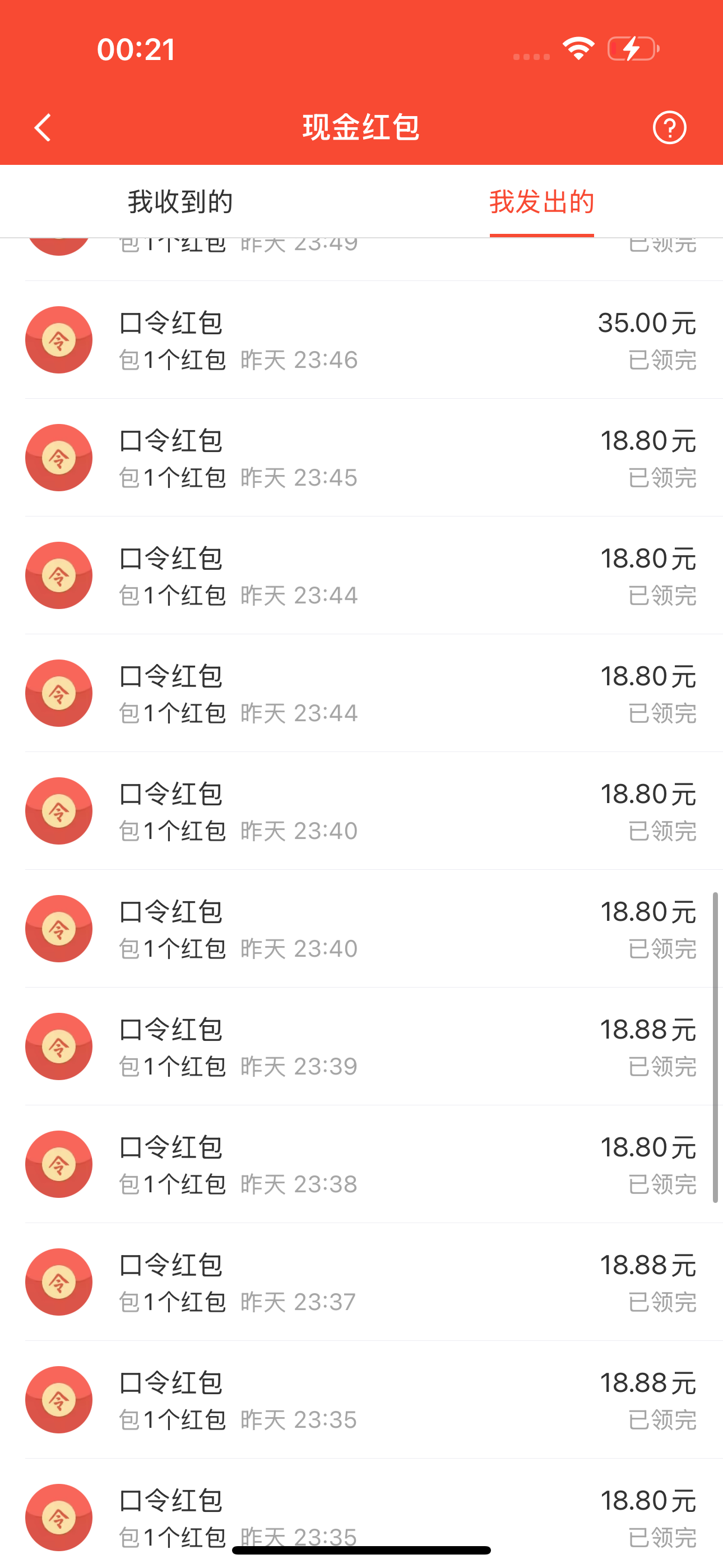
Task: View the 18.80元 red packet from 23:45
Action: 361,458
